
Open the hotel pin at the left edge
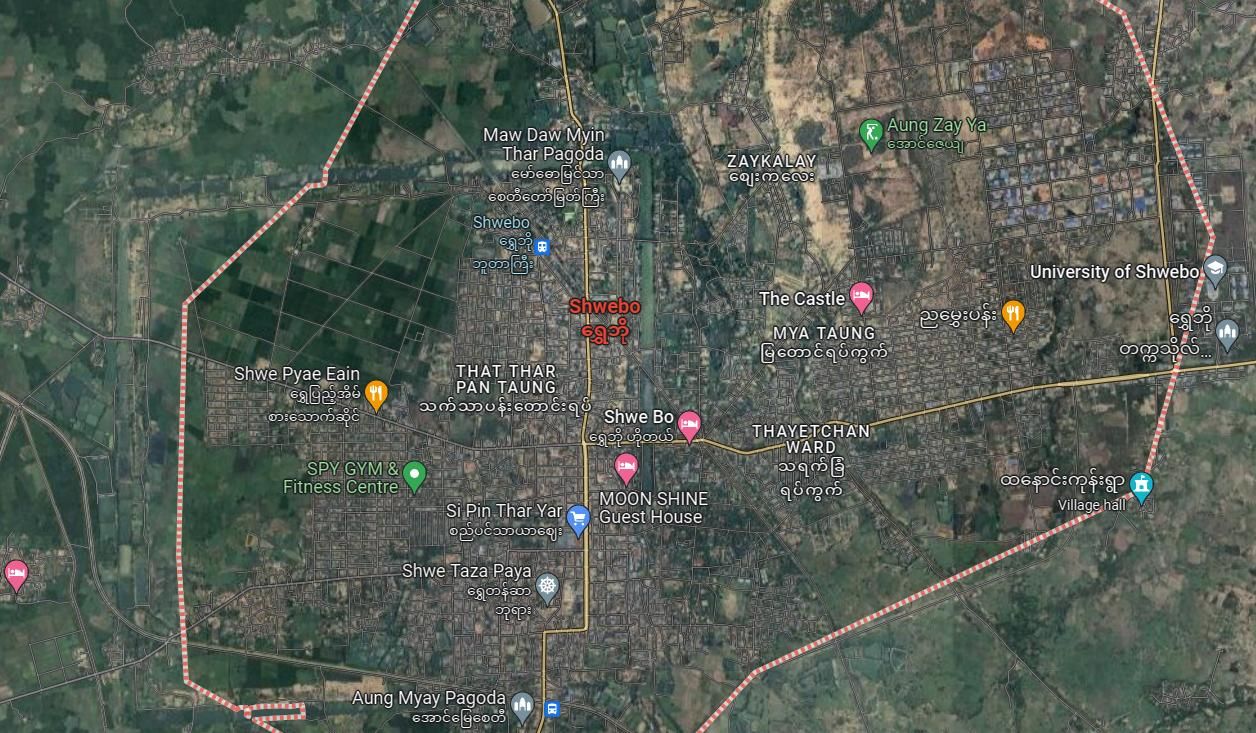[x=15, y=574]
